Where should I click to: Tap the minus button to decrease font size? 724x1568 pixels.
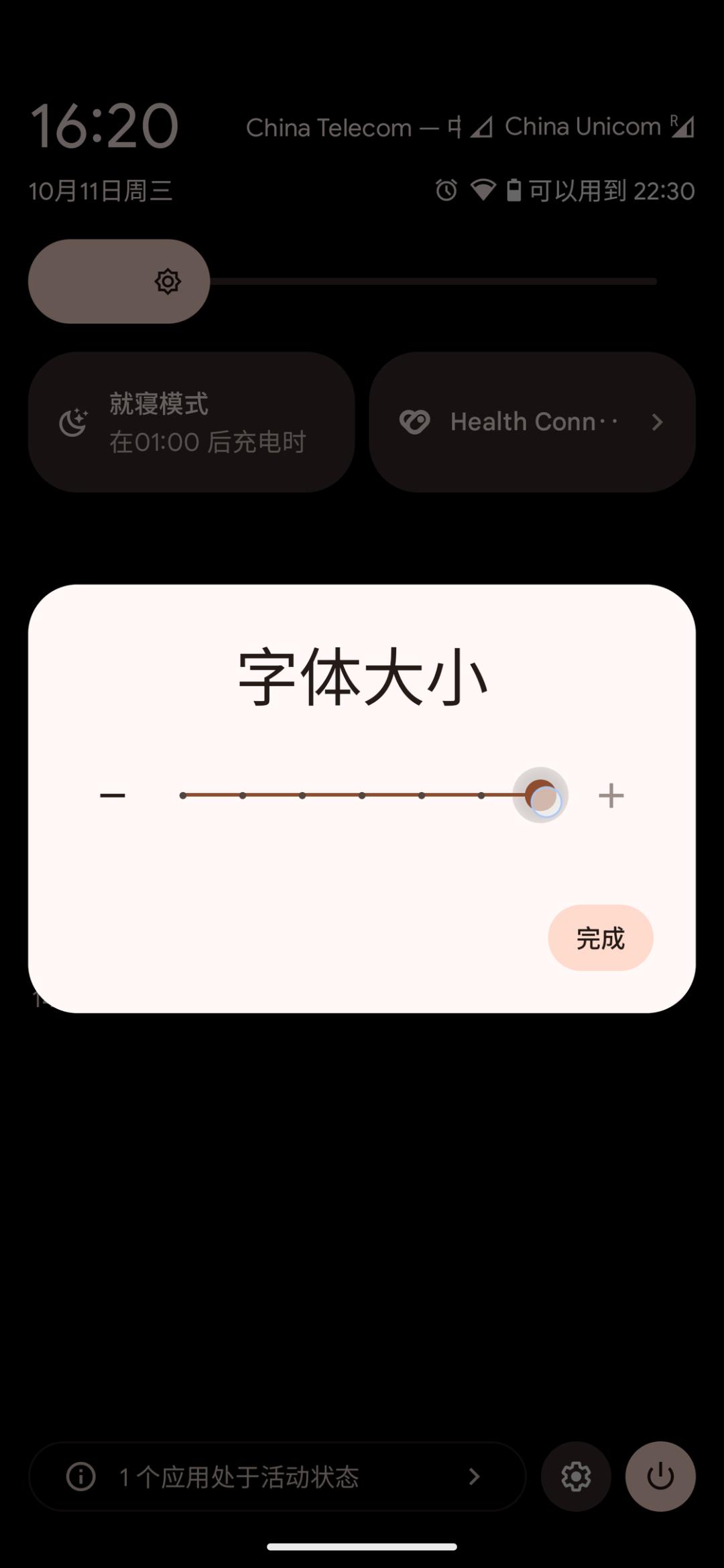click(113, 795)
